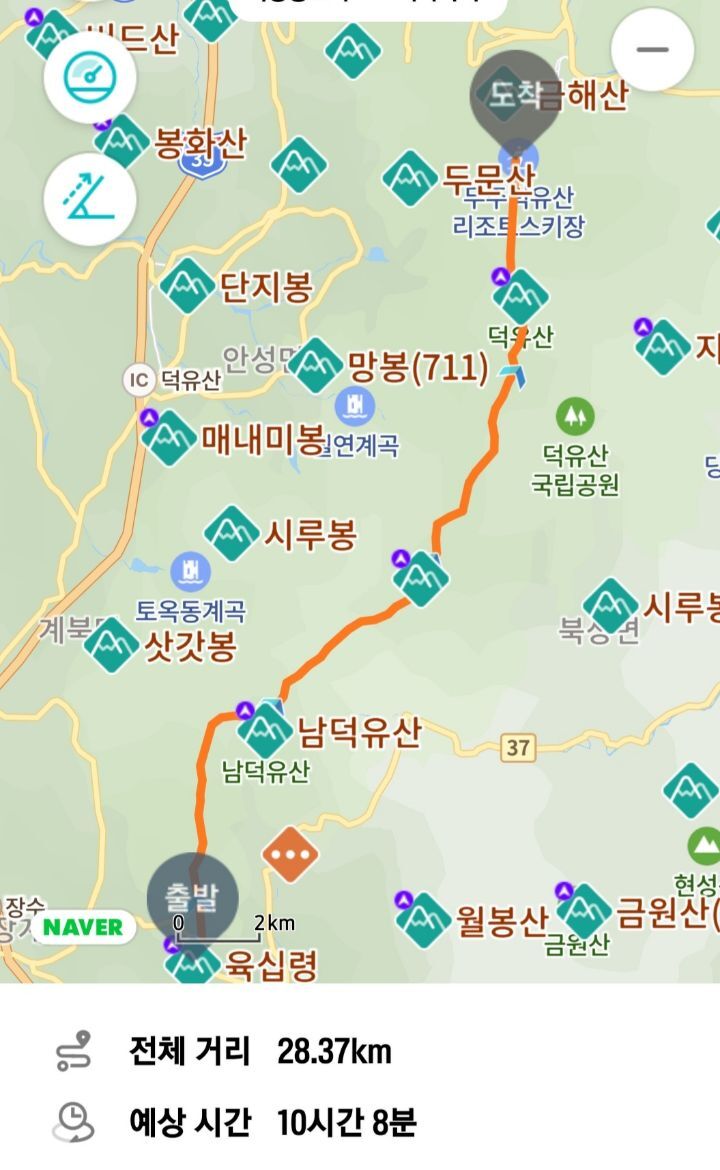Tap the 덕유산 peak marker
This screenshot has width=720, height=1170.
521,296
